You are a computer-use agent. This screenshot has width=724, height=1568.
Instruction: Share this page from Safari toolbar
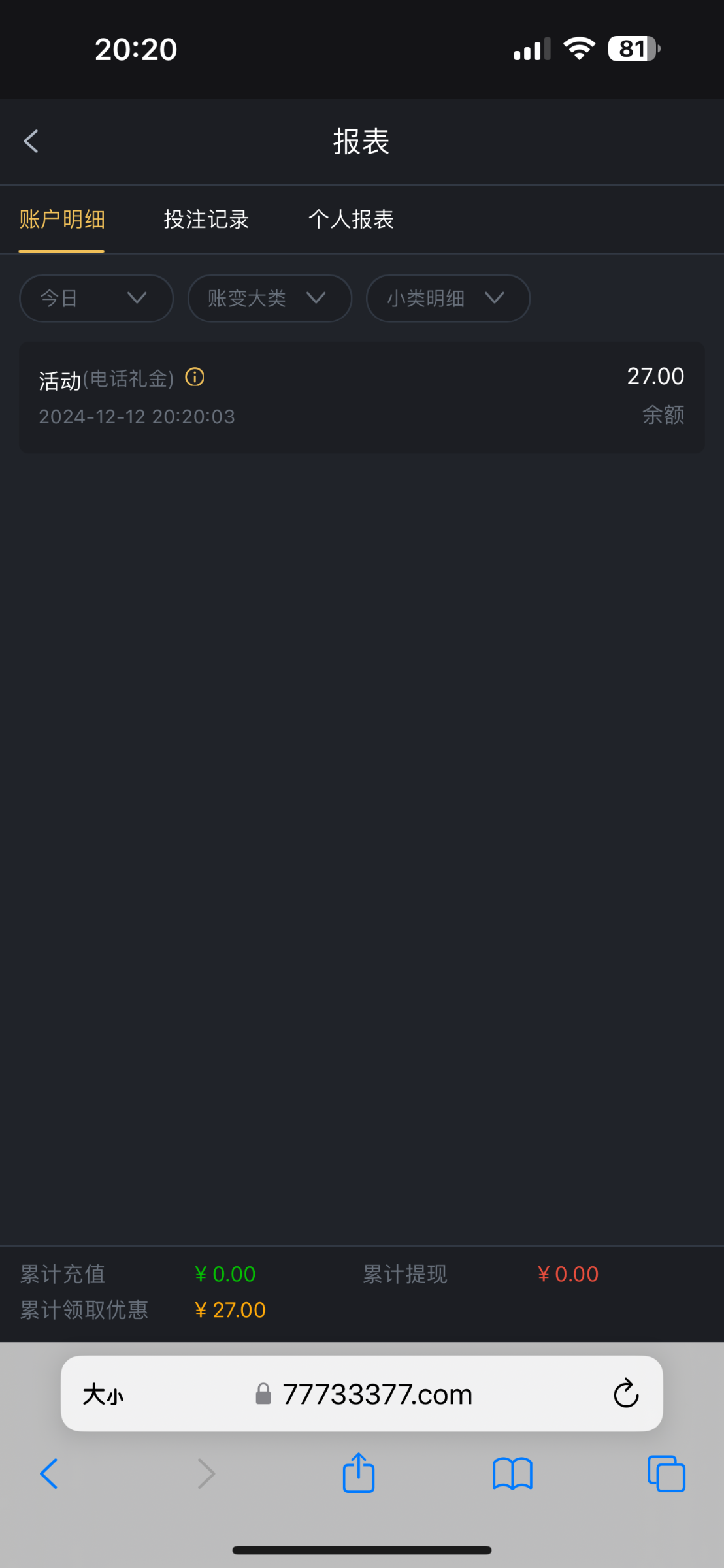click(x=359, y=1473)
